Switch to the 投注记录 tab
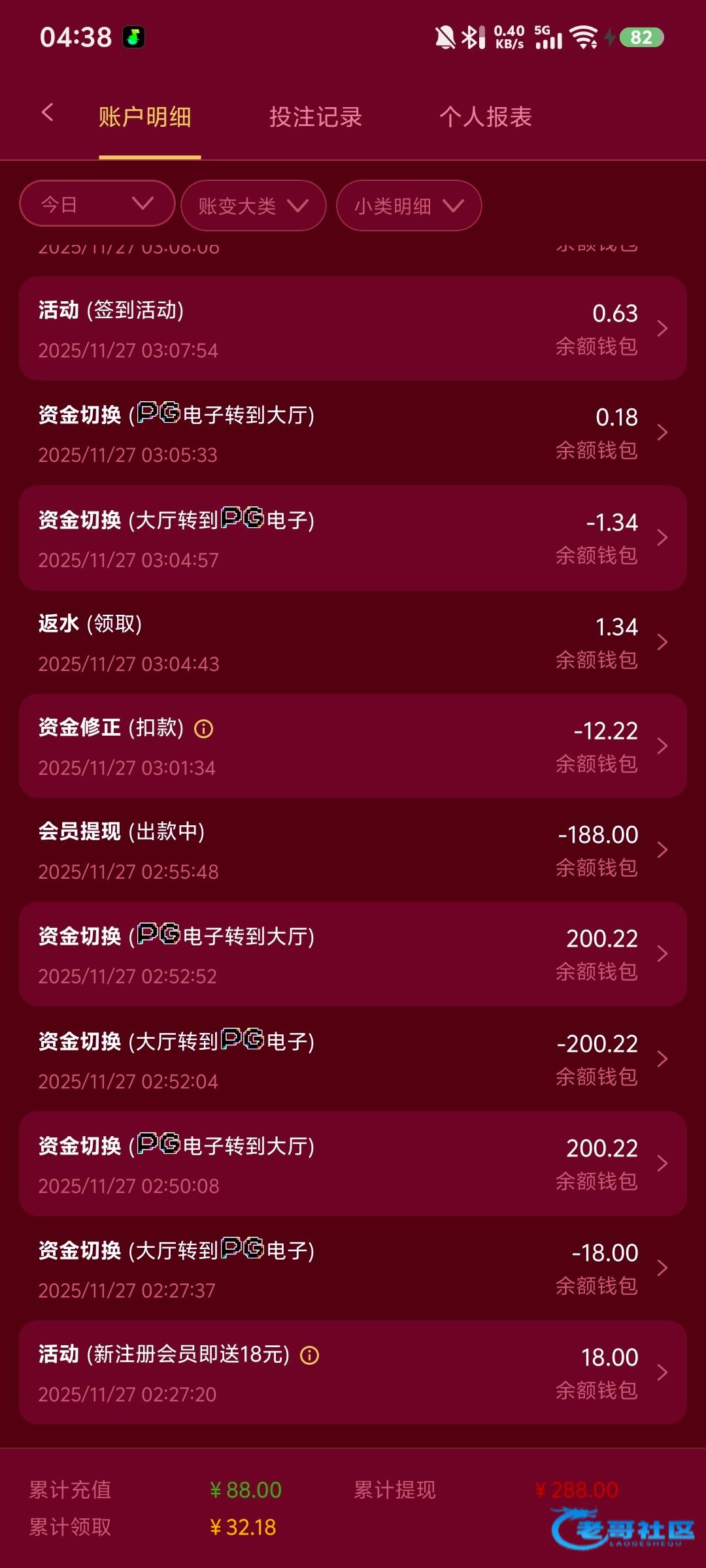 [316, 117]
